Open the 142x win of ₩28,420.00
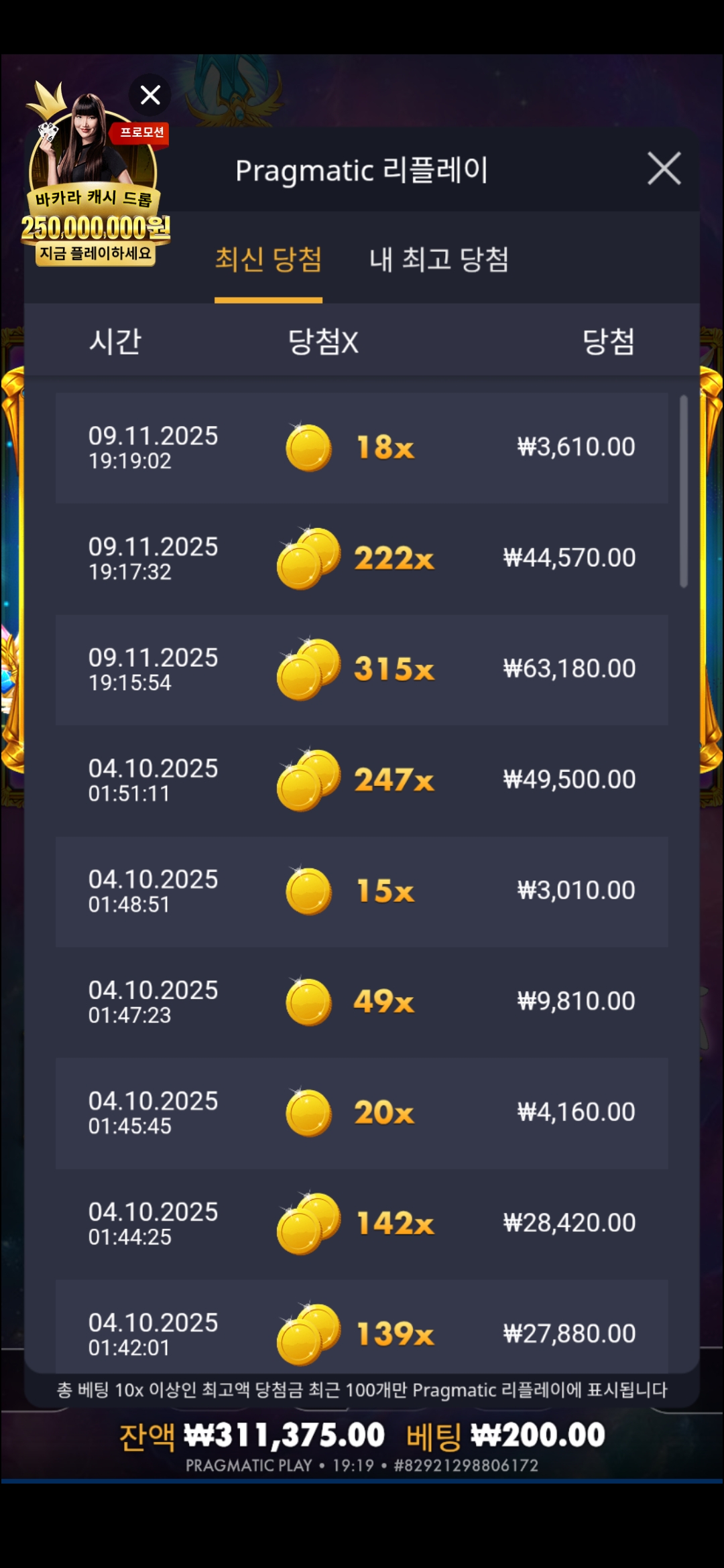Viewport: 724px width, 1568px height. [362, 1224]
